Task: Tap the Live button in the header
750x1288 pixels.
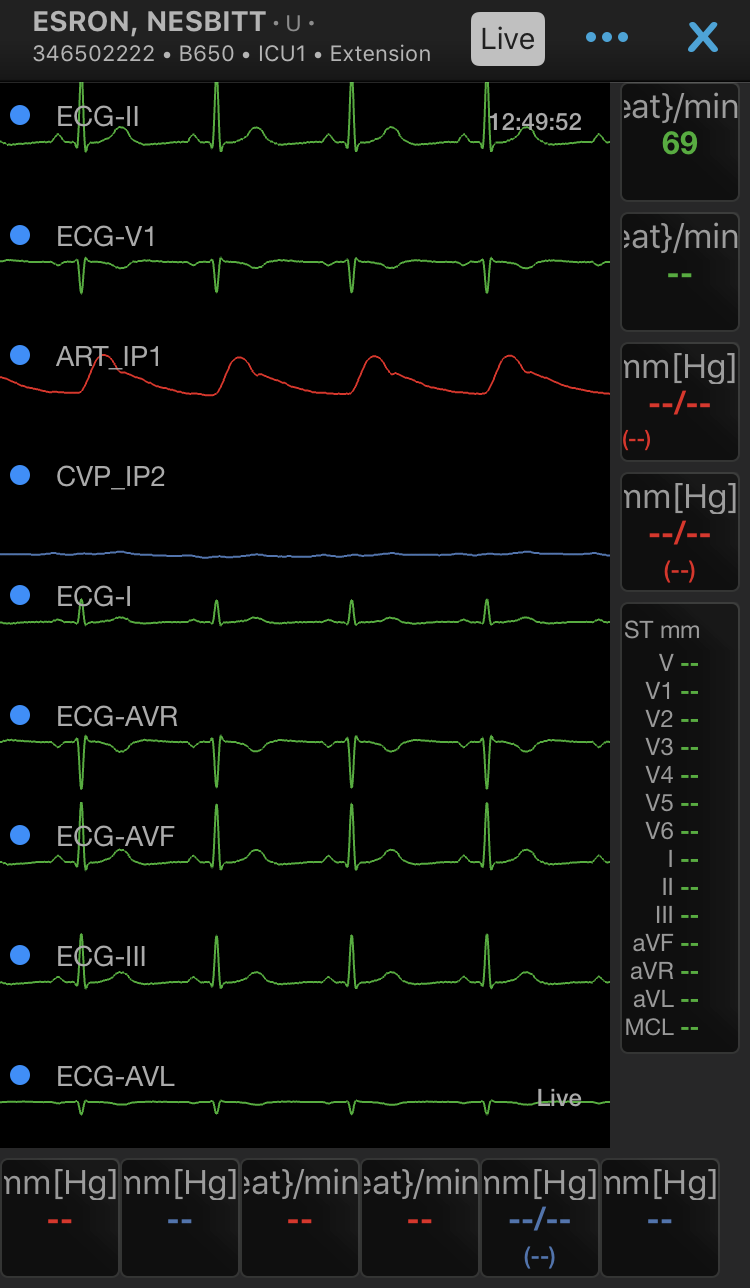Action: [508, 39]
